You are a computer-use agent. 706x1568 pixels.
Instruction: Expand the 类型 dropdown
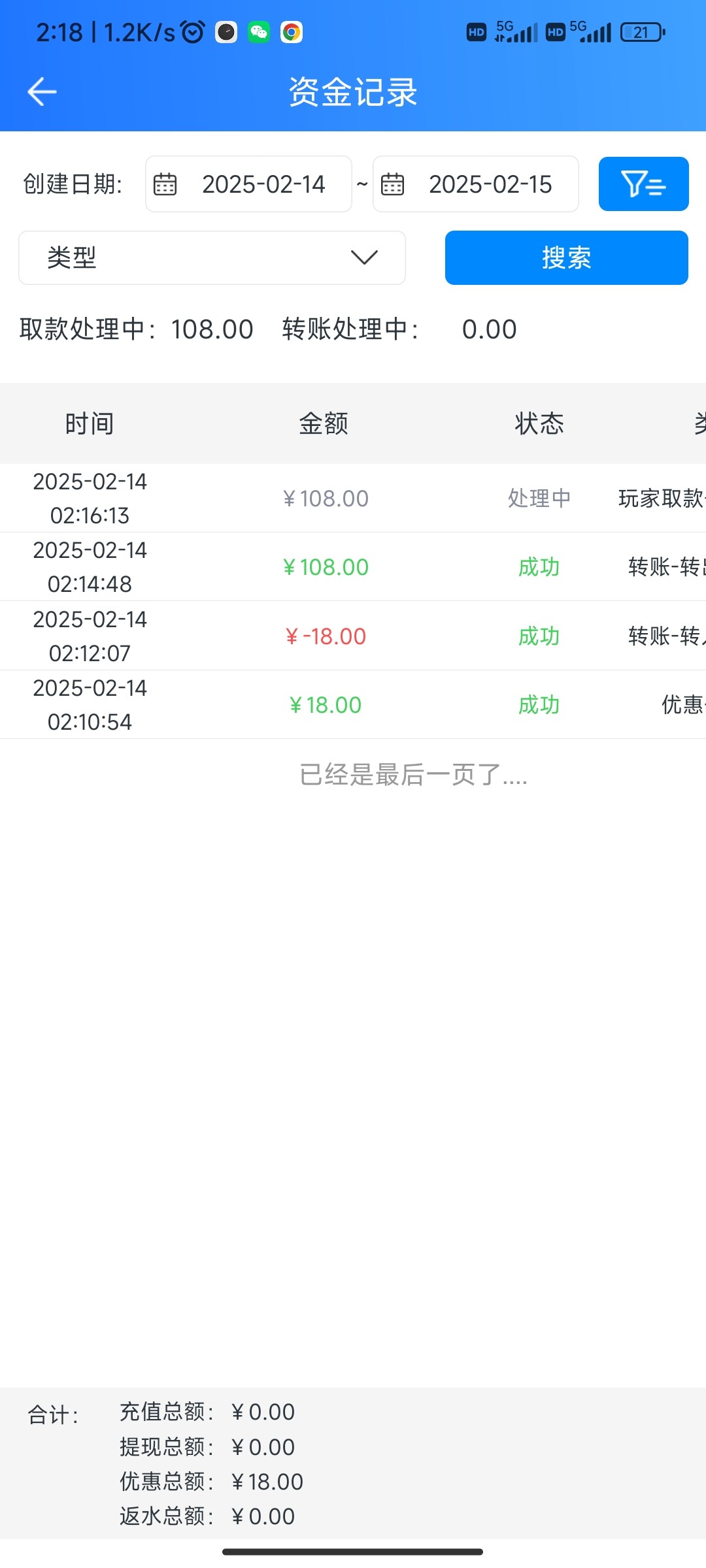tap(212, 257)
